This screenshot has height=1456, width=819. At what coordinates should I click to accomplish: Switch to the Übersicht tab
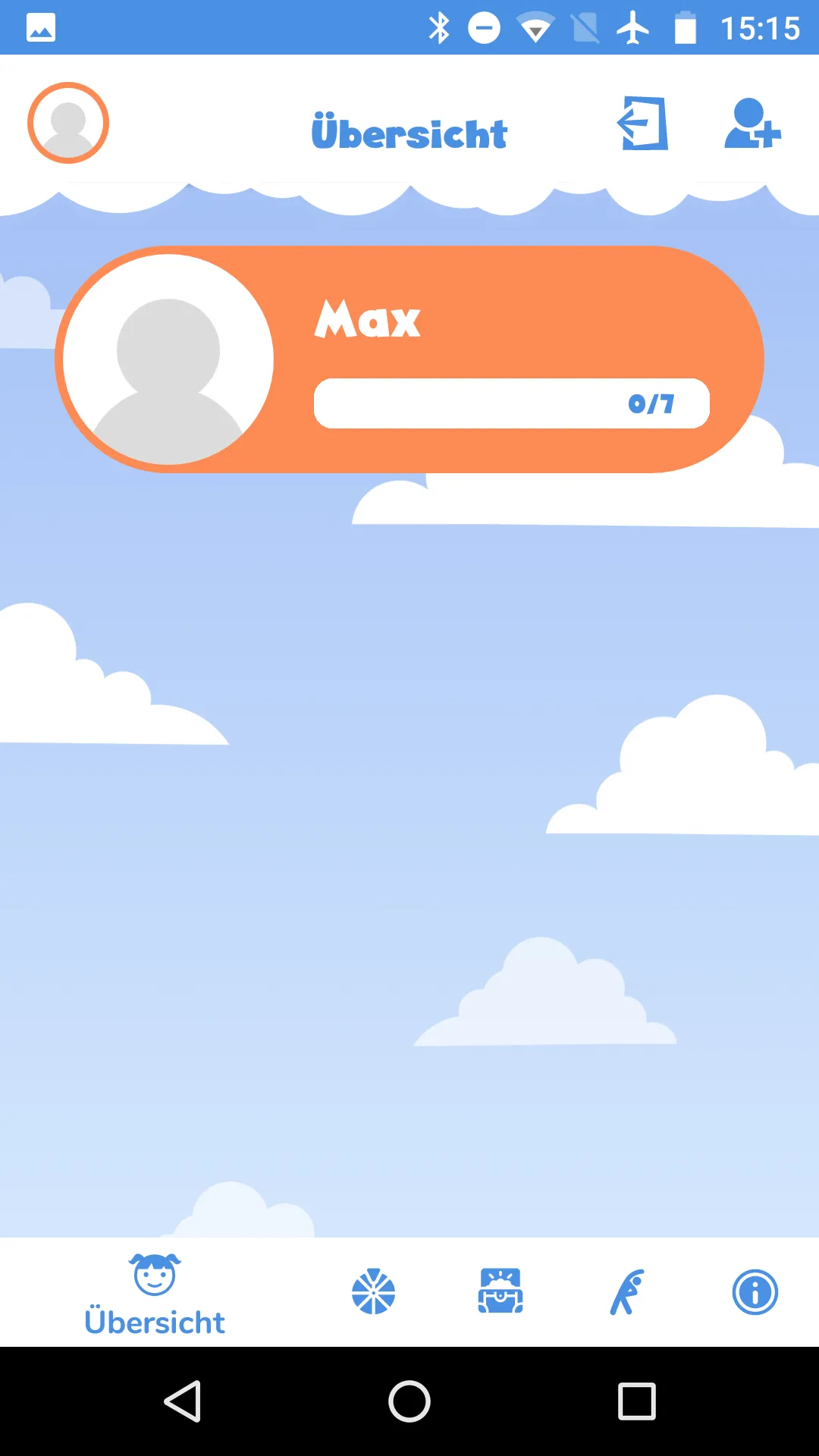[x=155, y=1294]
